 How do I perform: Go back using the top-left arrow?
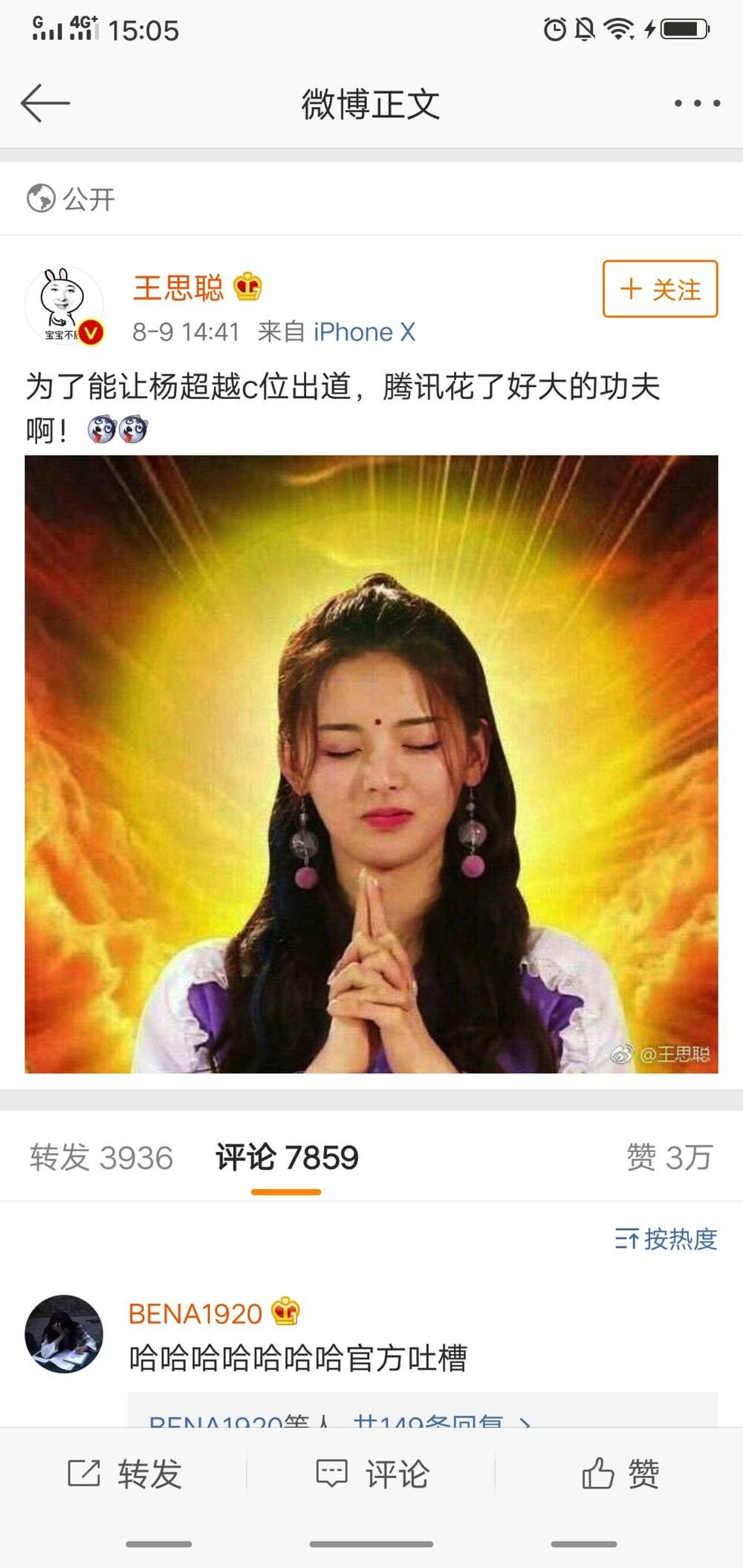[x=45, y=103]
